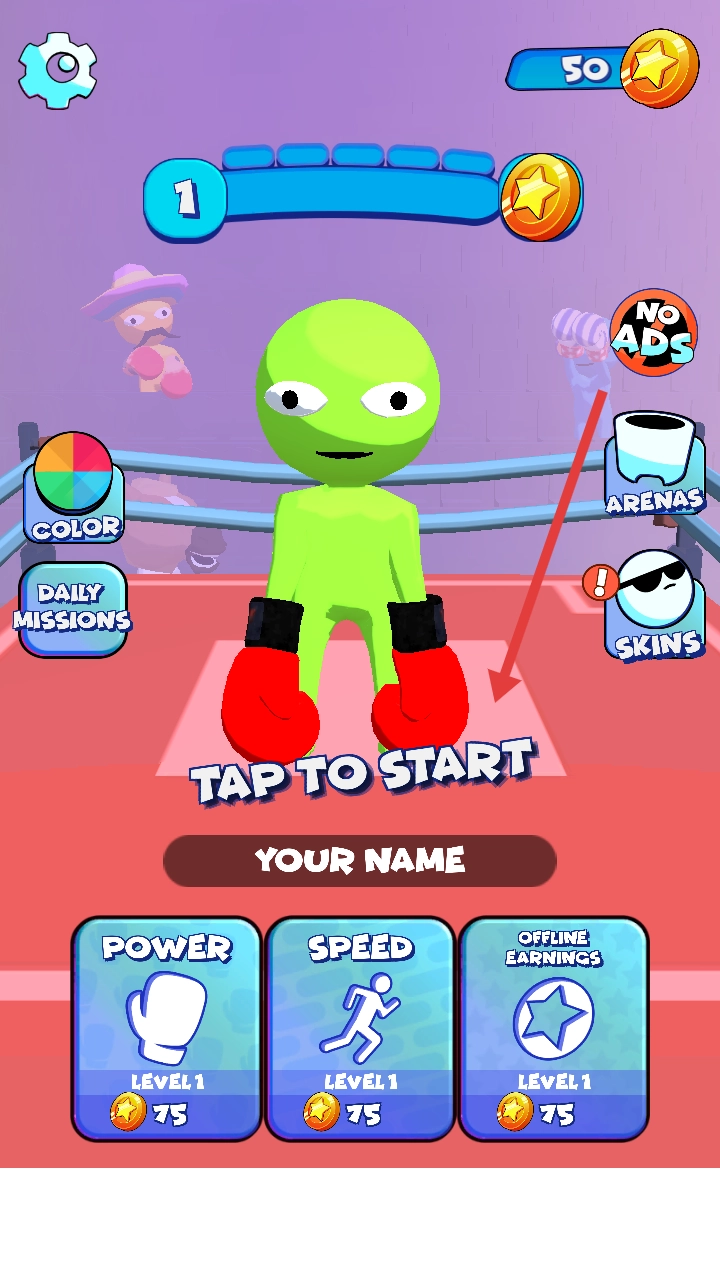Upgrade Offline Earnings for 75 coins
The image size is (720, 1280).
click(553, 1028)
